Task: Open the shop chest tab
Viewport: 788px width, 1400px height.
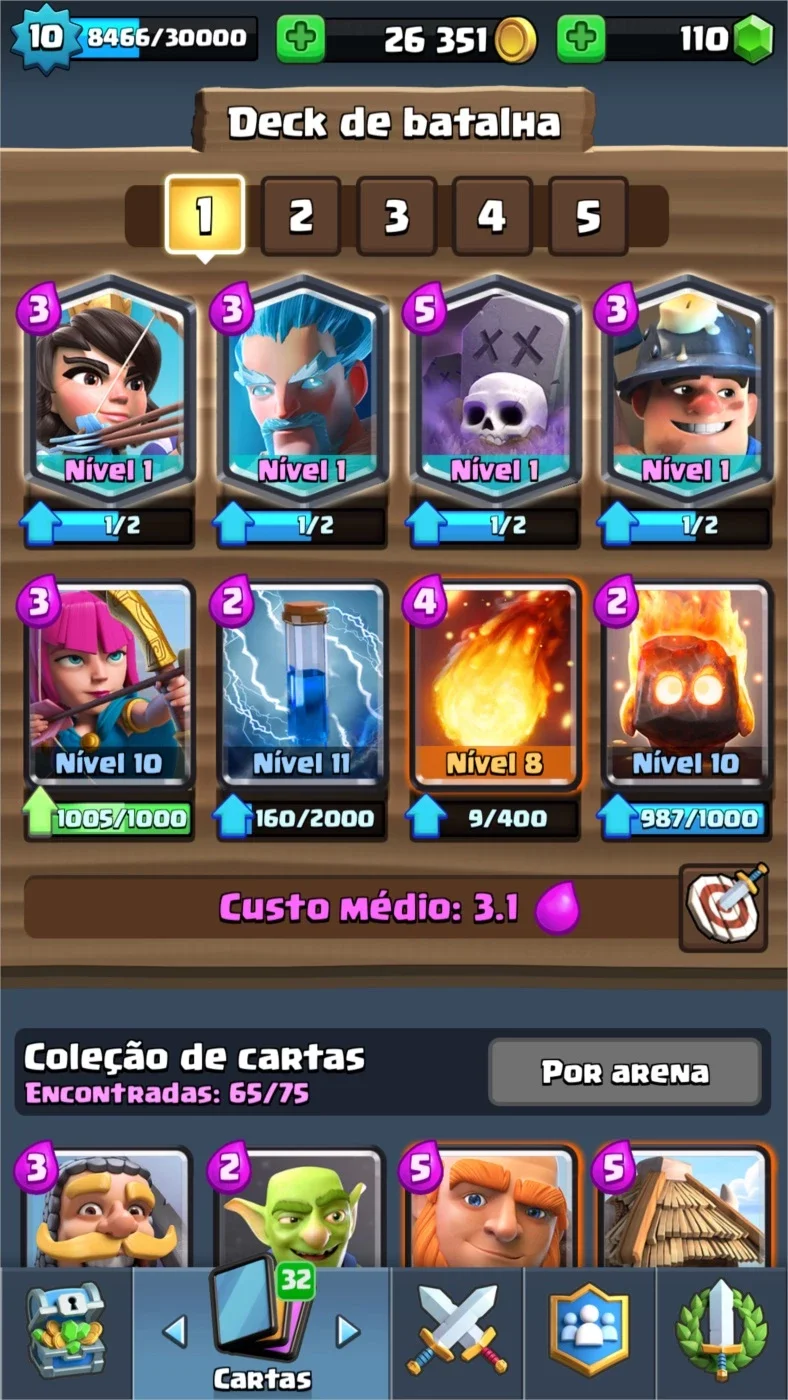Action: [x=65, y=1330]
